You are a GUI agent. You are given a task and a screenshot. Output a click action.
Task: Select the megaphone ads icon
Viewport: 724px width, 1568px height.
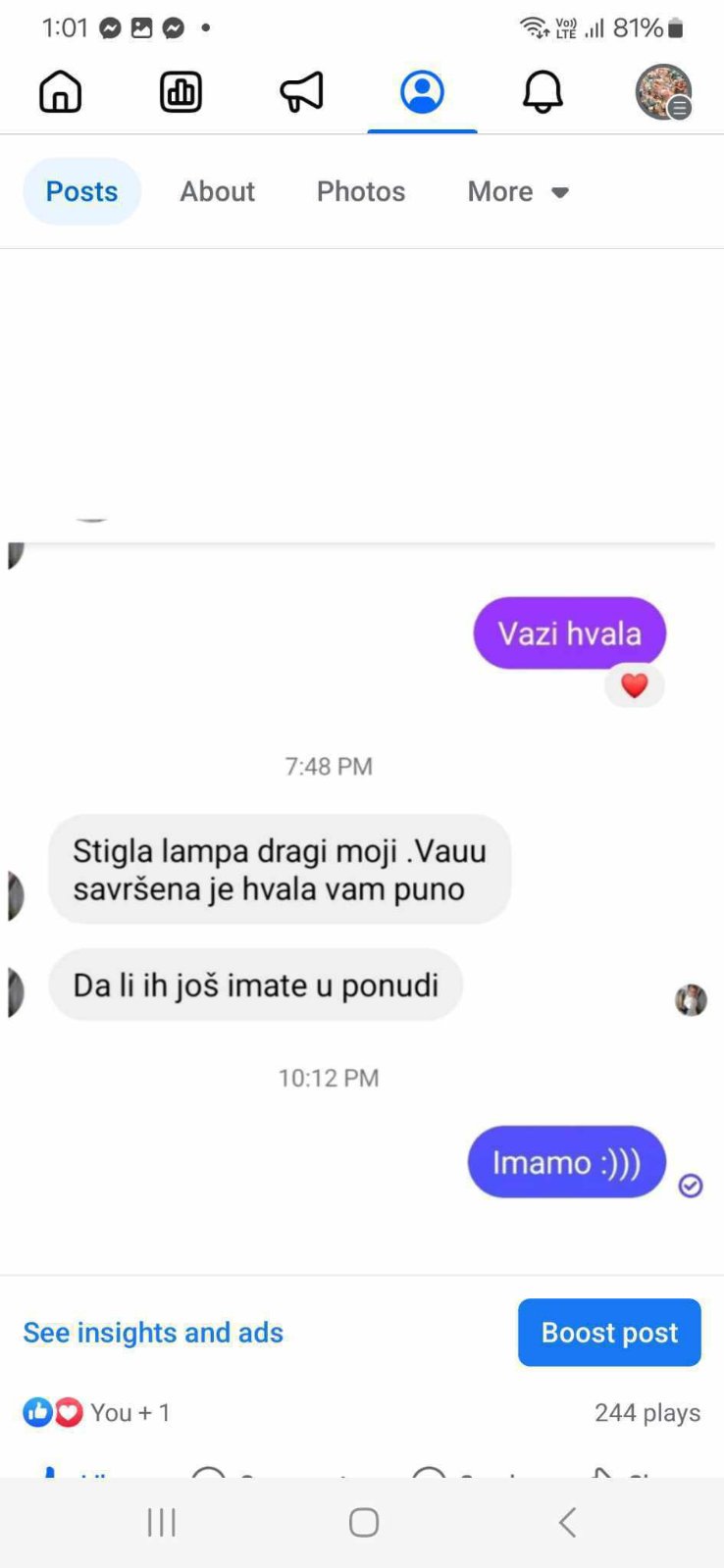point(301,91)
